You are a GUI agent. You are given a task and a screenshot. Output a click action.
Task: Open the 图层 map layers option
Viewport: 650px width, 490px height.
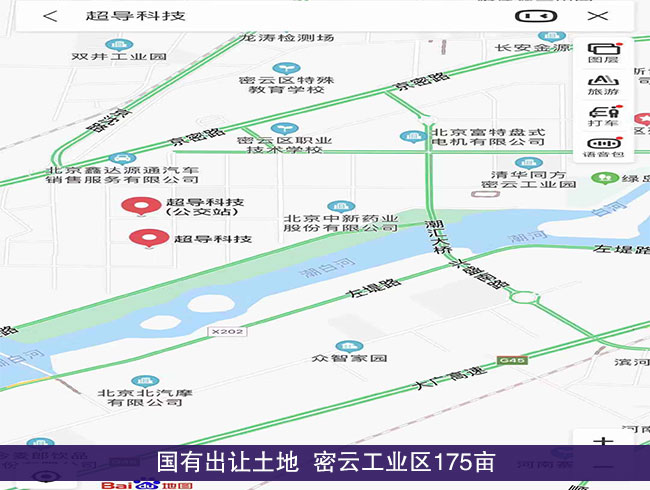[x=603, y=54]
